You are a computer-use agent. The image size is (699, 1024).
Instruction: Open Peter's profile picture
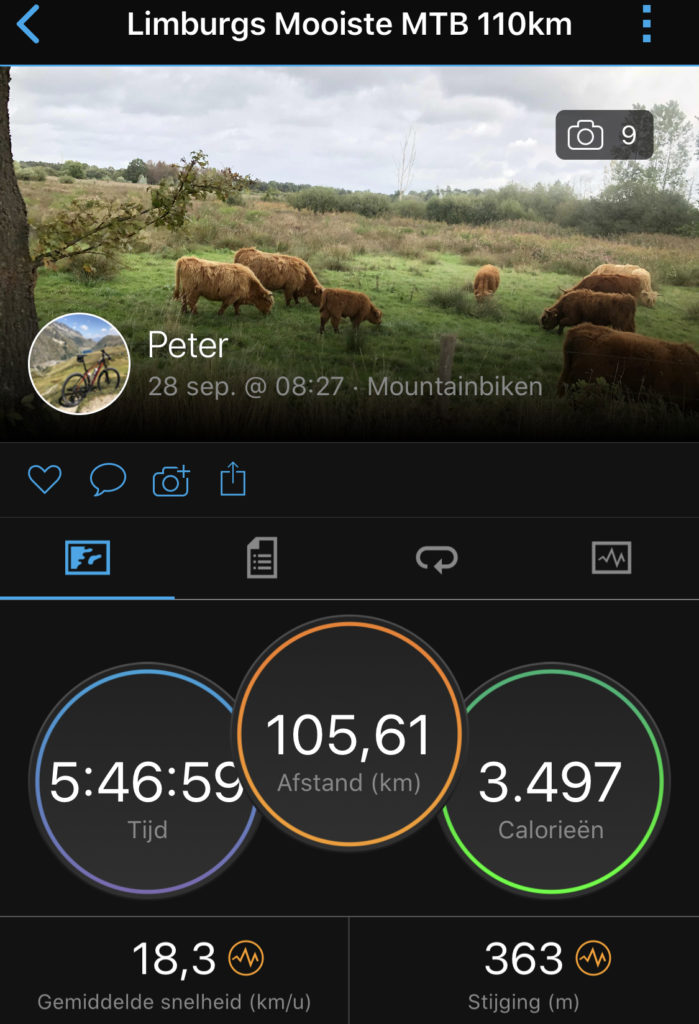79,363
